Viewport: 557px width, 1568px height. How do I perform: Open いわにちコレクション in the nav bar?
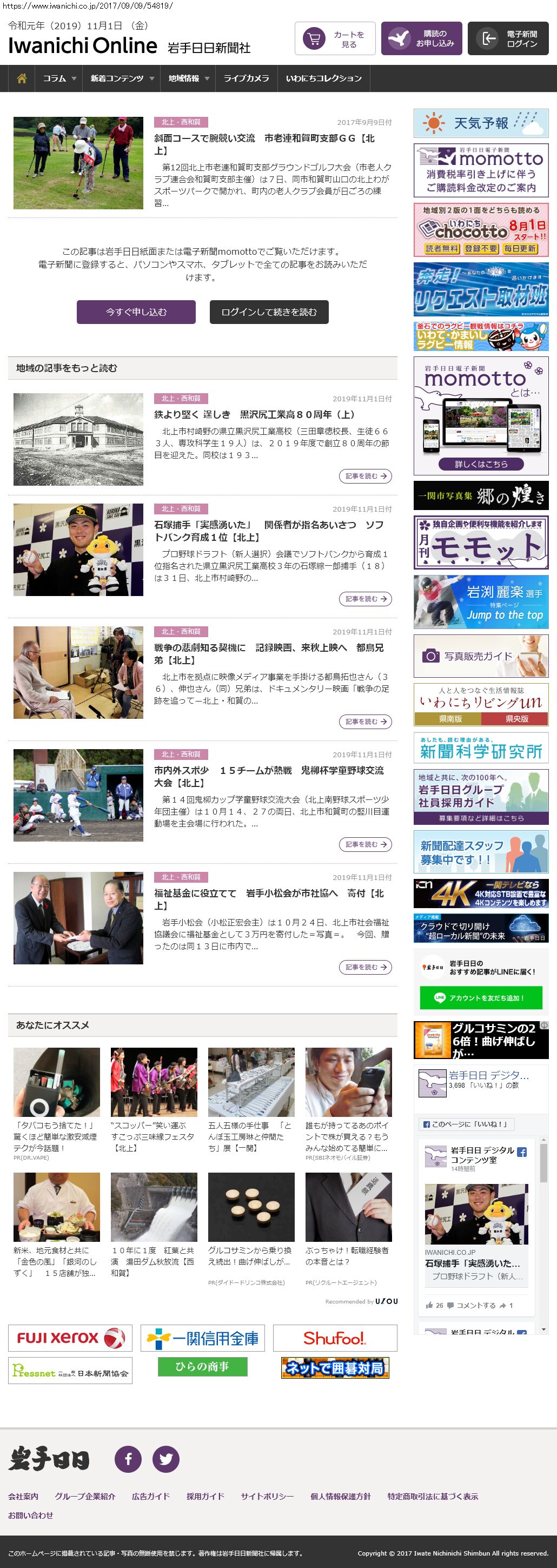pos(323,78)
